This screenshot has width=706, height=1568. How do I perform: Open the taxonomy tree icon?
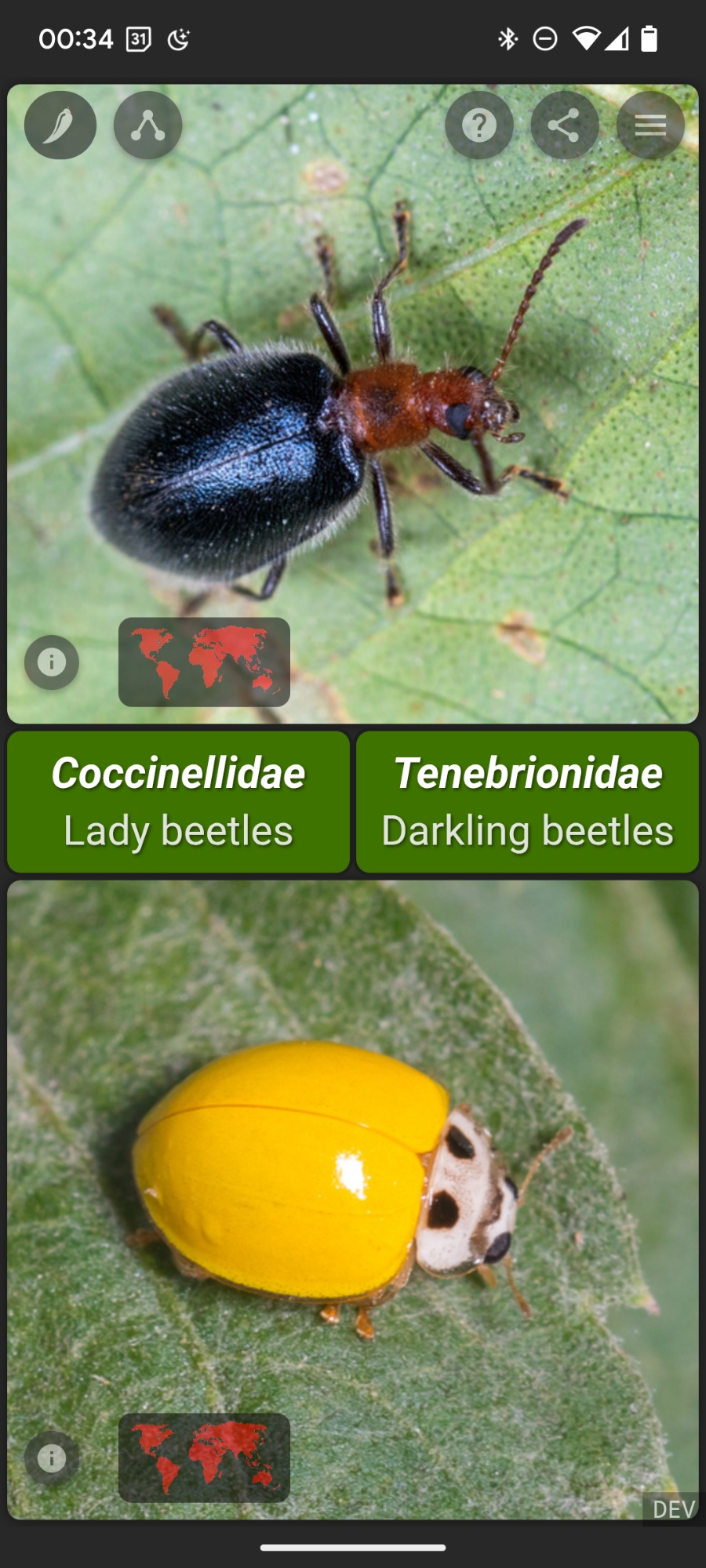[x=147, y=125]
